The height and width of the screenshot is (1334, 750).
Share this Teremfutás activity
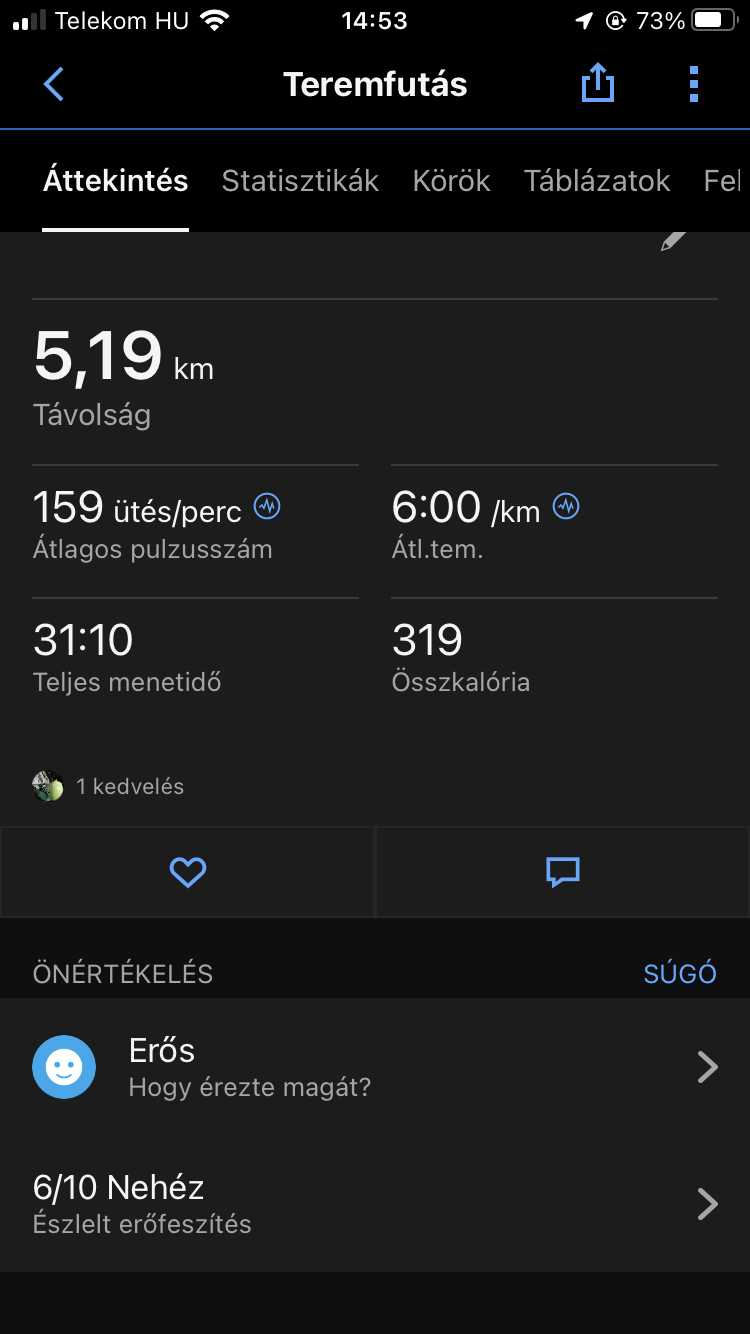tap(597, 84)
